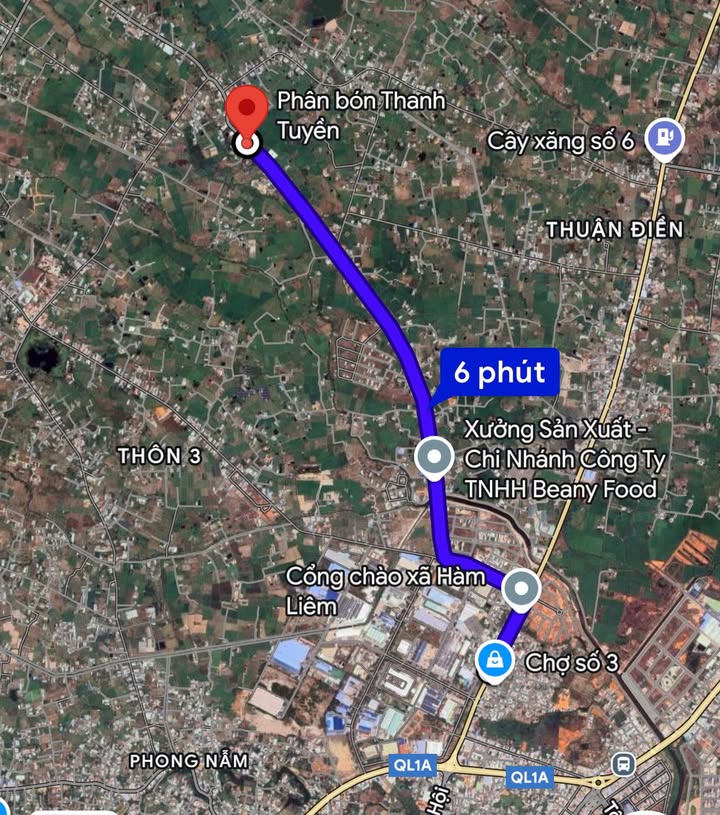Tap the Xưởng Sản Xuất Beany Food waypoint
Screen dimensions: 720x815
click(x=434, y=458)
